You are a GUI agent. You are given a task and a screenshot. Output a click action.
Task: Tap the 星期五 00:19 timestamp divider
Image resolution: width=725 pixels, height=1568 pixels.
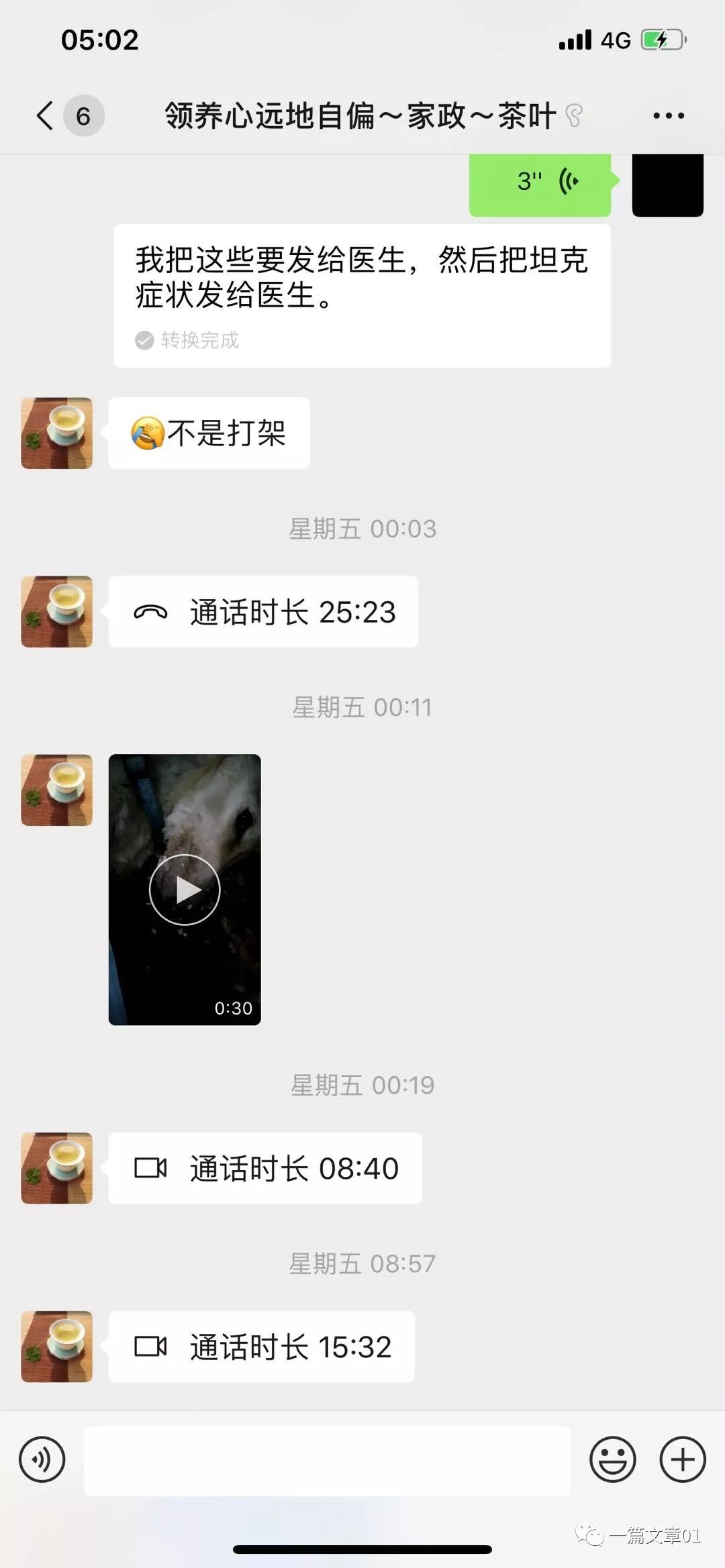[362, 1084]
